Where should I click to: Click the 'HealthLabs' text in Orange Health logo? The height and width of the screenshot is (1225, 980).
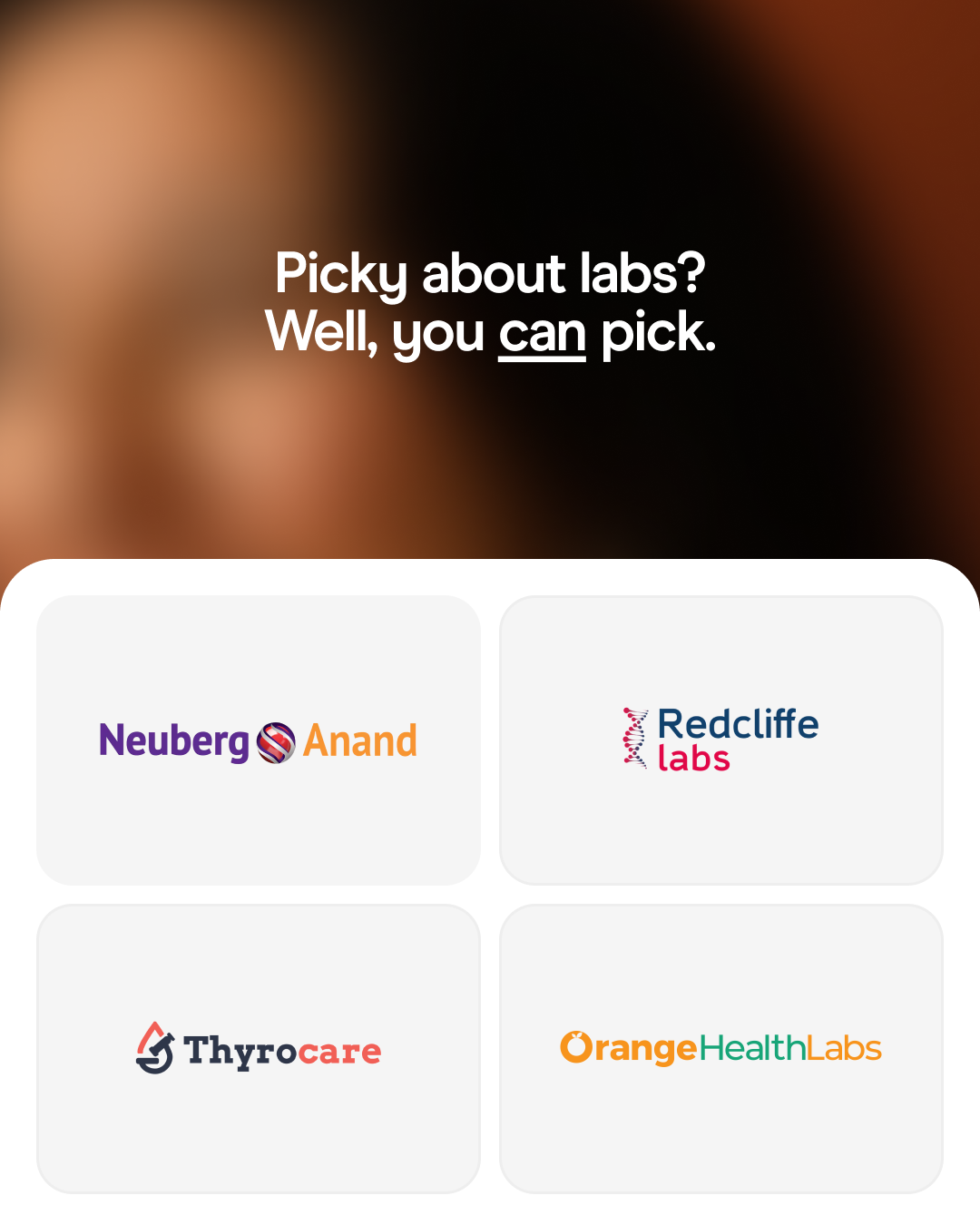tap(792, 1048)
